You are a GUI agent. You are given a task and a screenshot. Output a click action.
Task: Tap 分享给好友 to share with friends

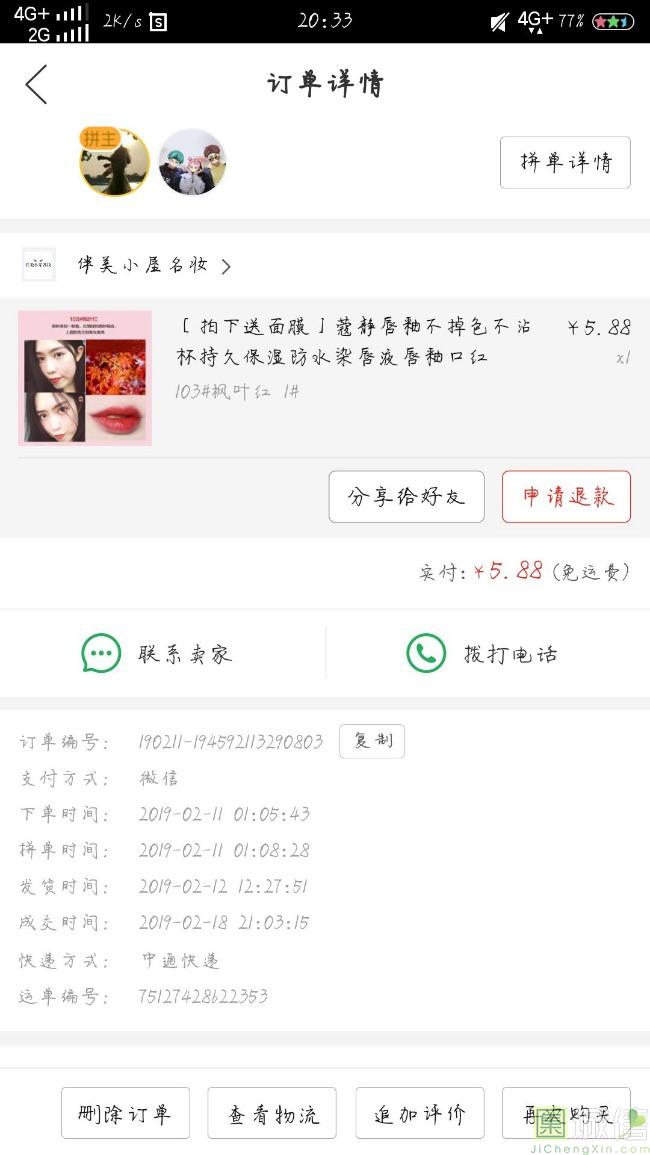(406, 497)
